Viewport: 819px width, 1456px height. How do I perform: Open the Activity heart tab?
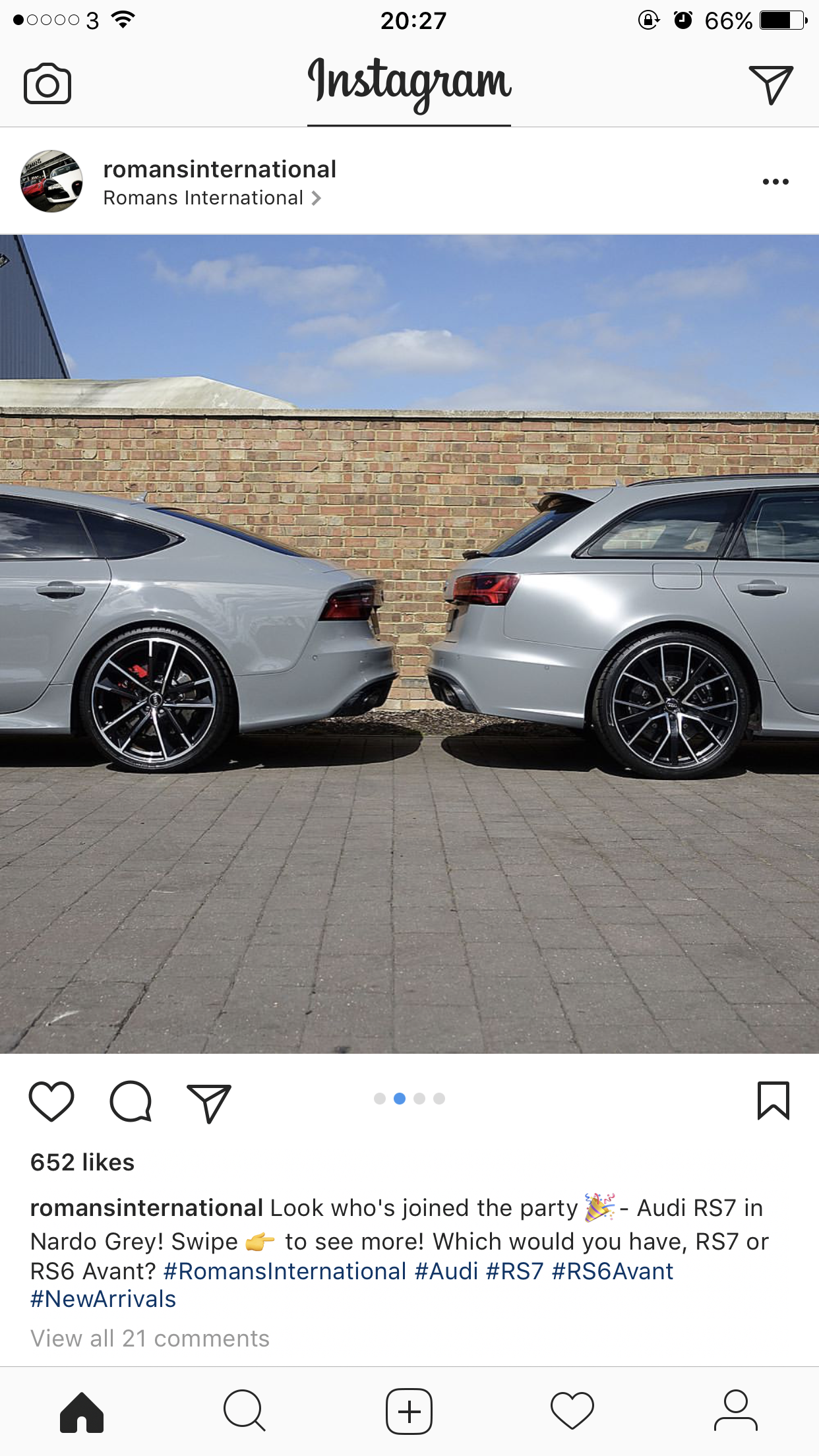572,1411
